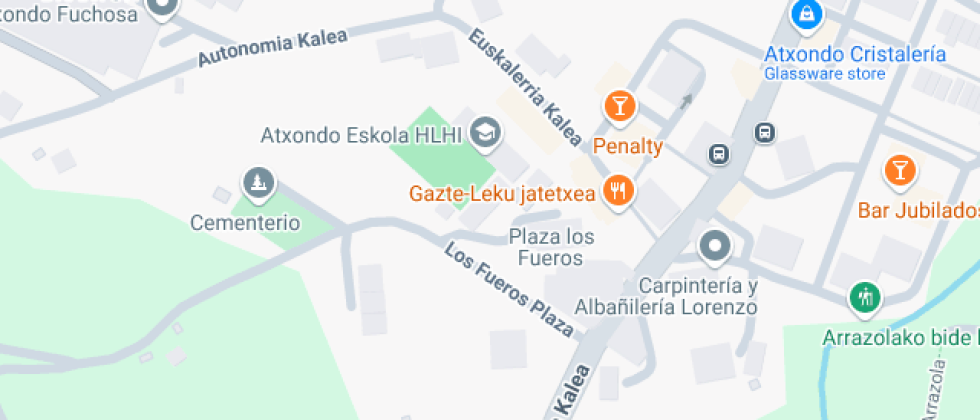Select the Cementerio map pin
The width and height of the screenshot is (980, 420).
pyautogui.click(x=260, y=183)
